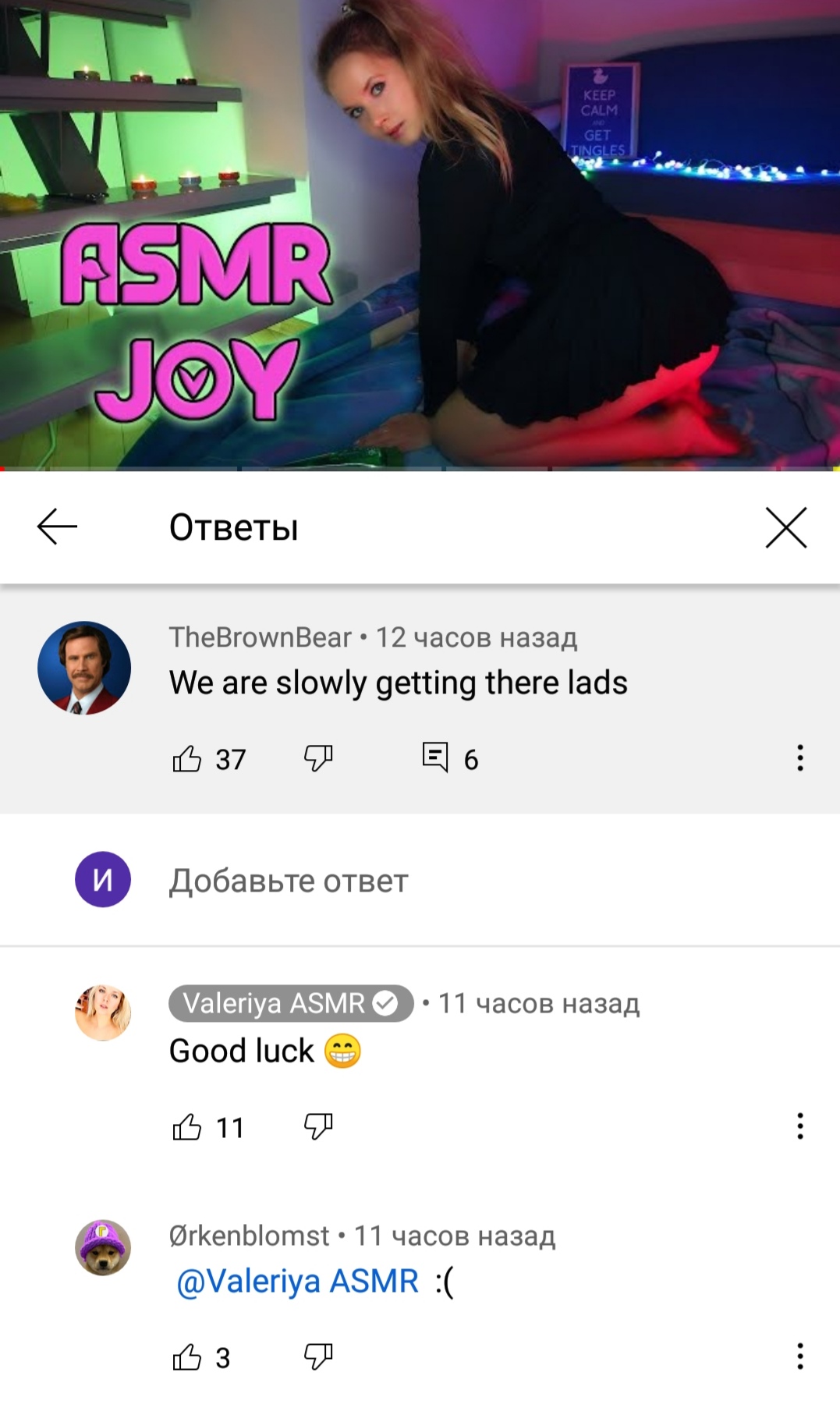This screenshot has height=1408, width=840.
Task: Like Valeriya ASMR's 'Good luck' reply
Action: pos(187,1126)
